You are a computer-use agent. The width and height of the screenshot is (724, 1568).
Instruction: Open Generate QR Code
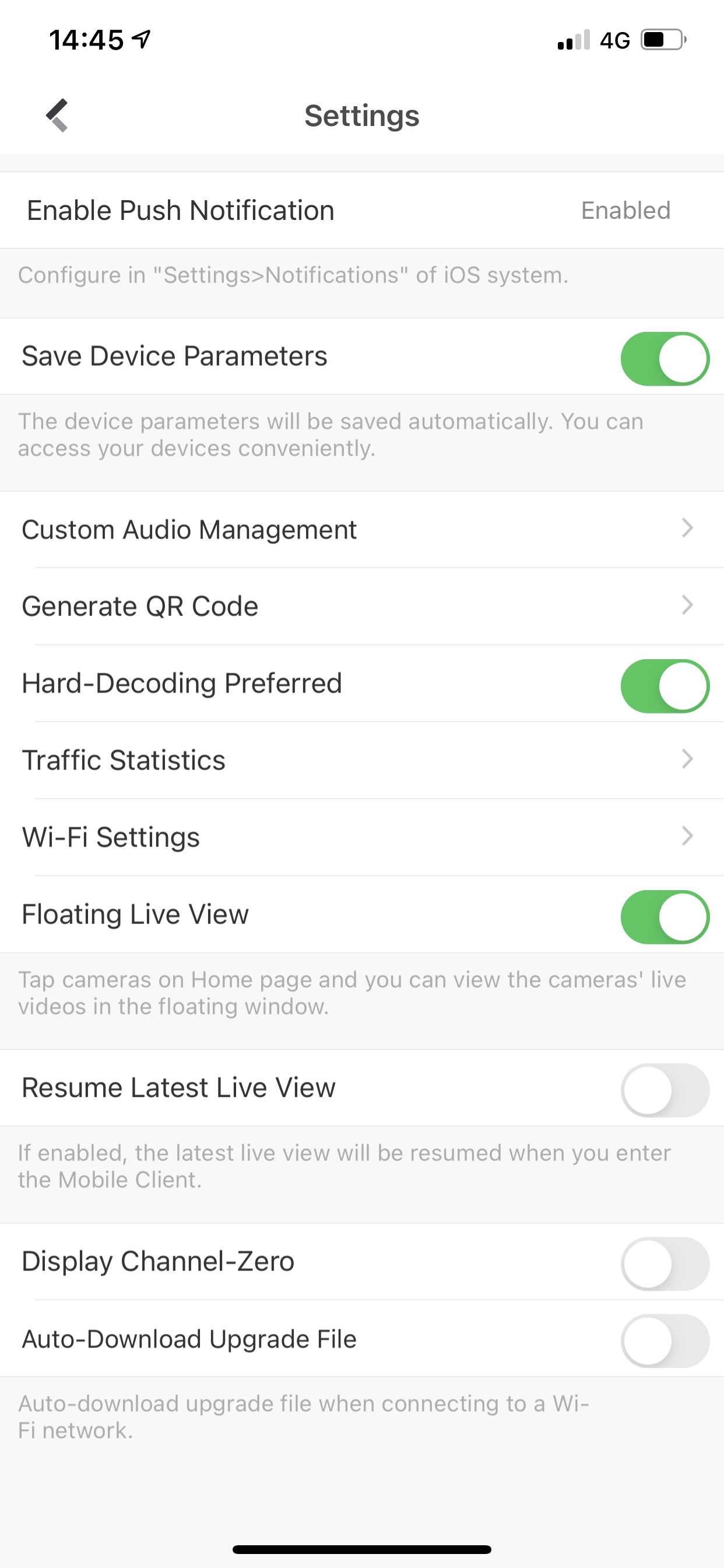coord(362,606)
